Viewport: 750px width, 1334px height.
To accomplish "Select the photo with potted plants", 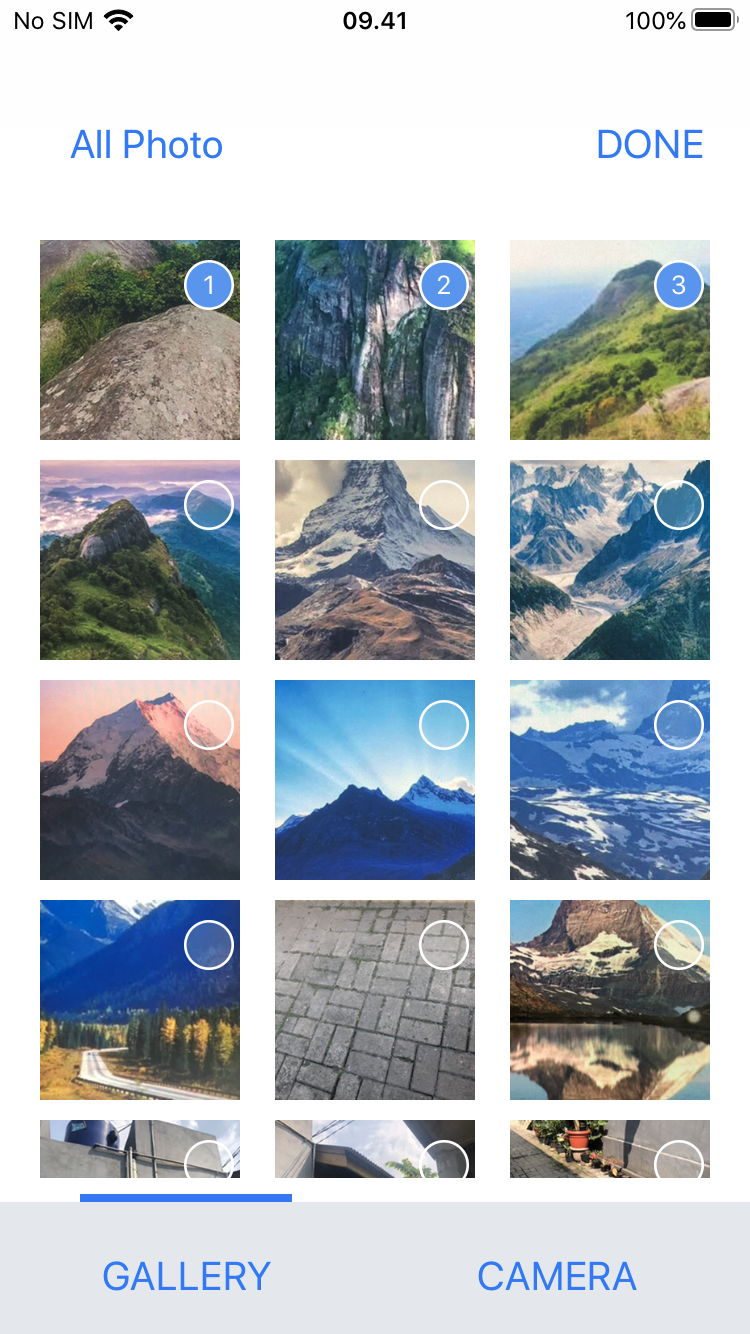I will [x=610, y=1149].
